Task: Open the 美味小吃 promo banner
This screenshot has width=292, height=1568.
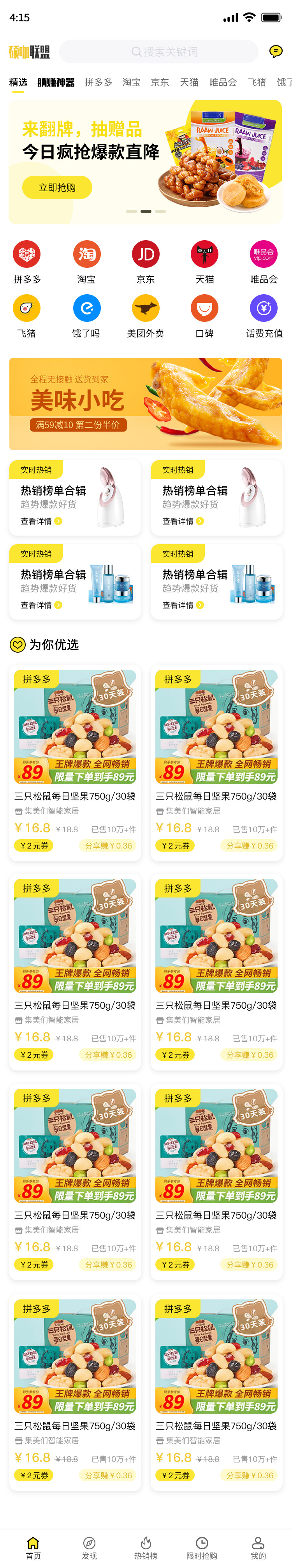Action: [146, 403]
